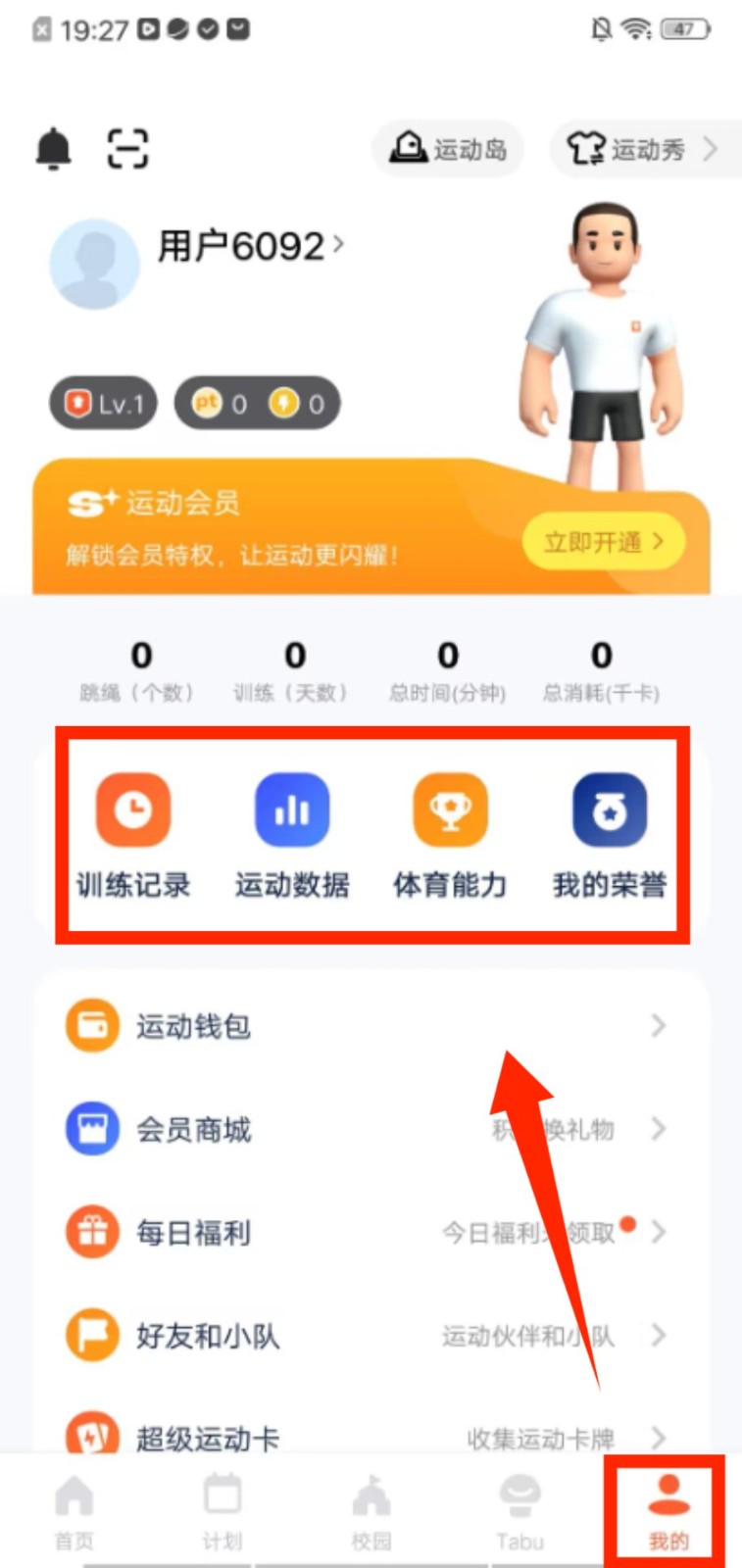The height and width of the screenshot is (1568, 742).
Task: Switch to the Tabu tab
Action: [x=519, y=1511]
